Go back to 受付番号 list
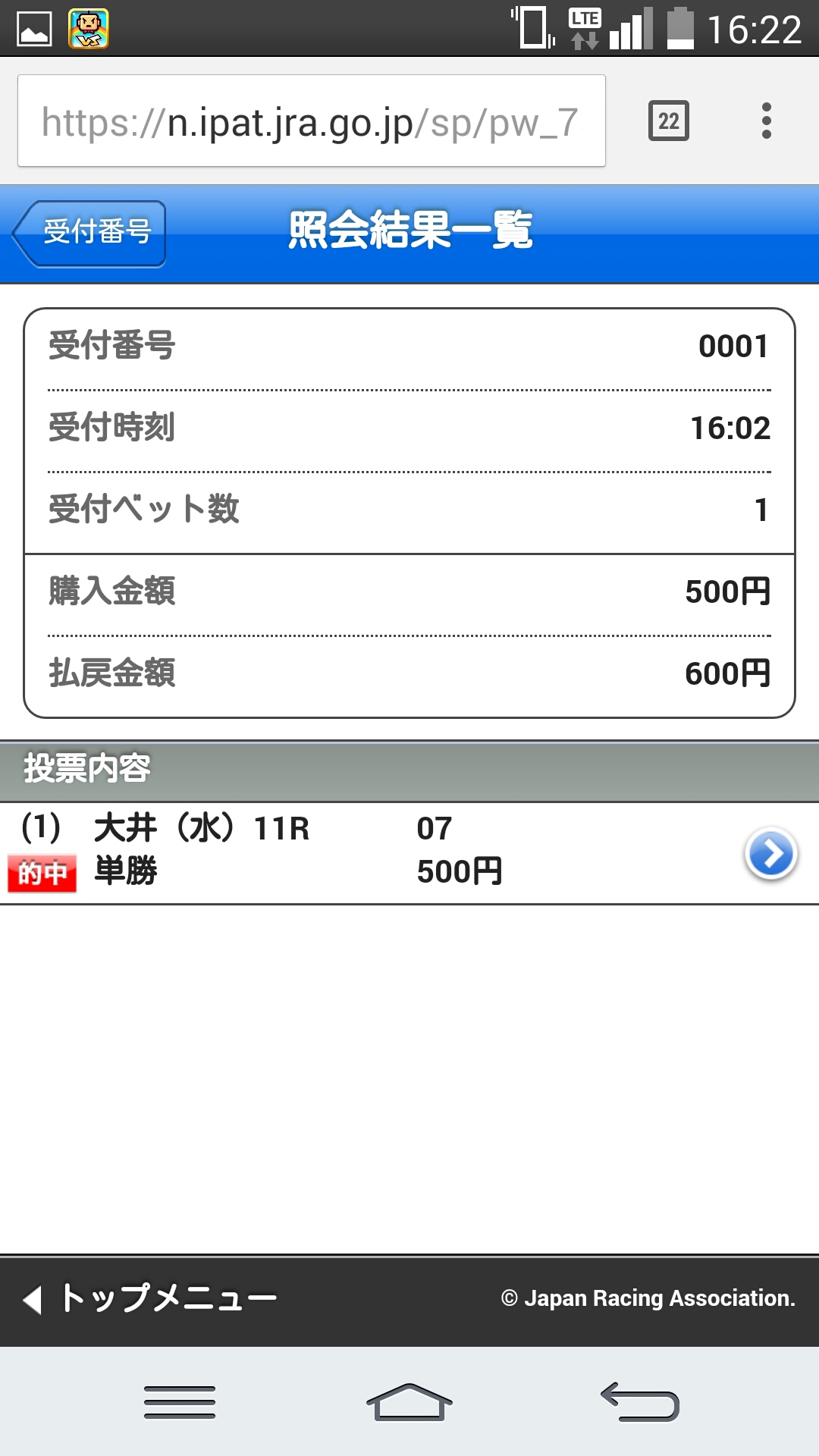This screenshot has height=1456, width=819. (91, 233)
